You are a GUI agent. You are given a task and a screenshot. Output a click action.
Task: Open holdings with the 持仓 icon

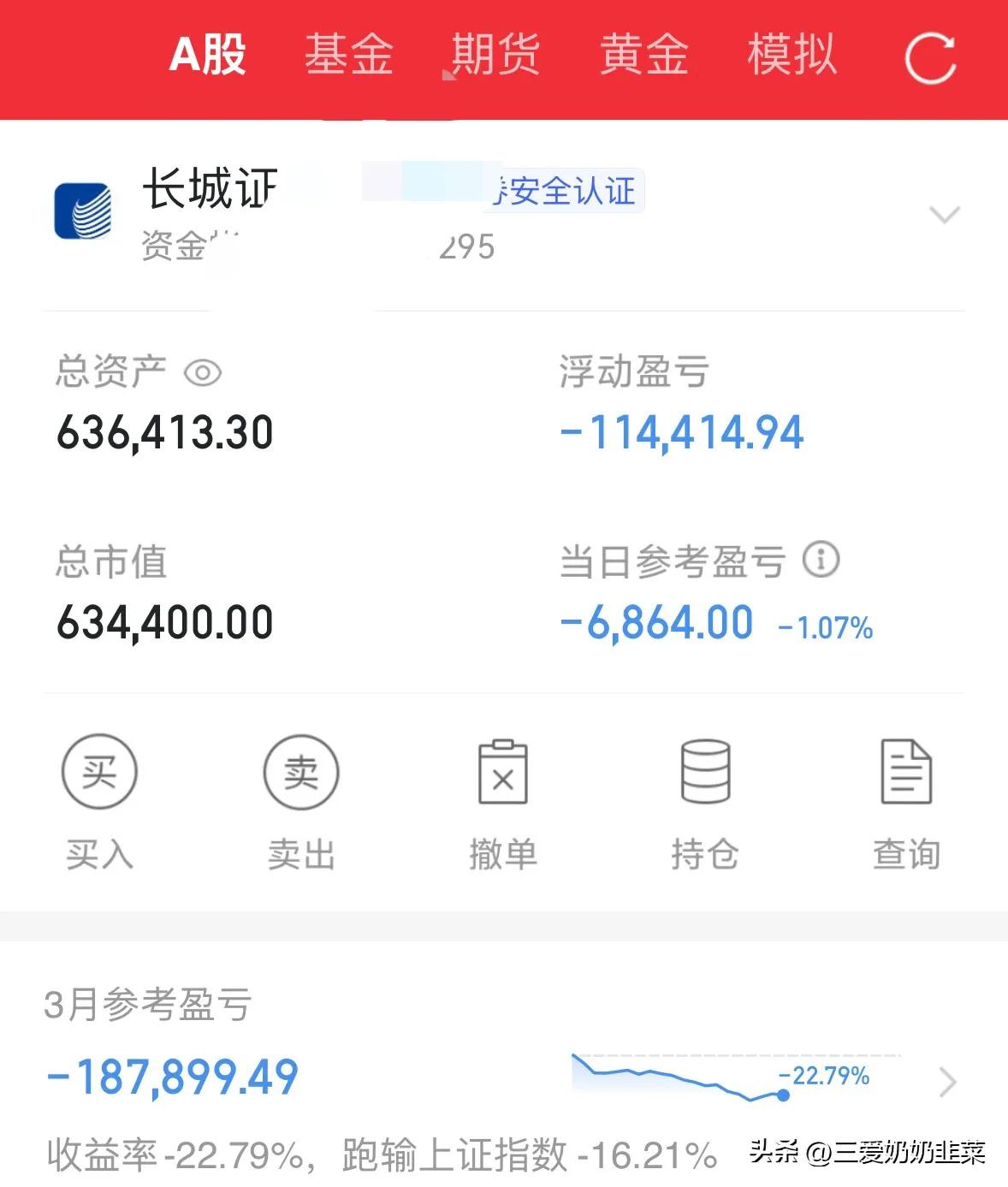[704, 771]
